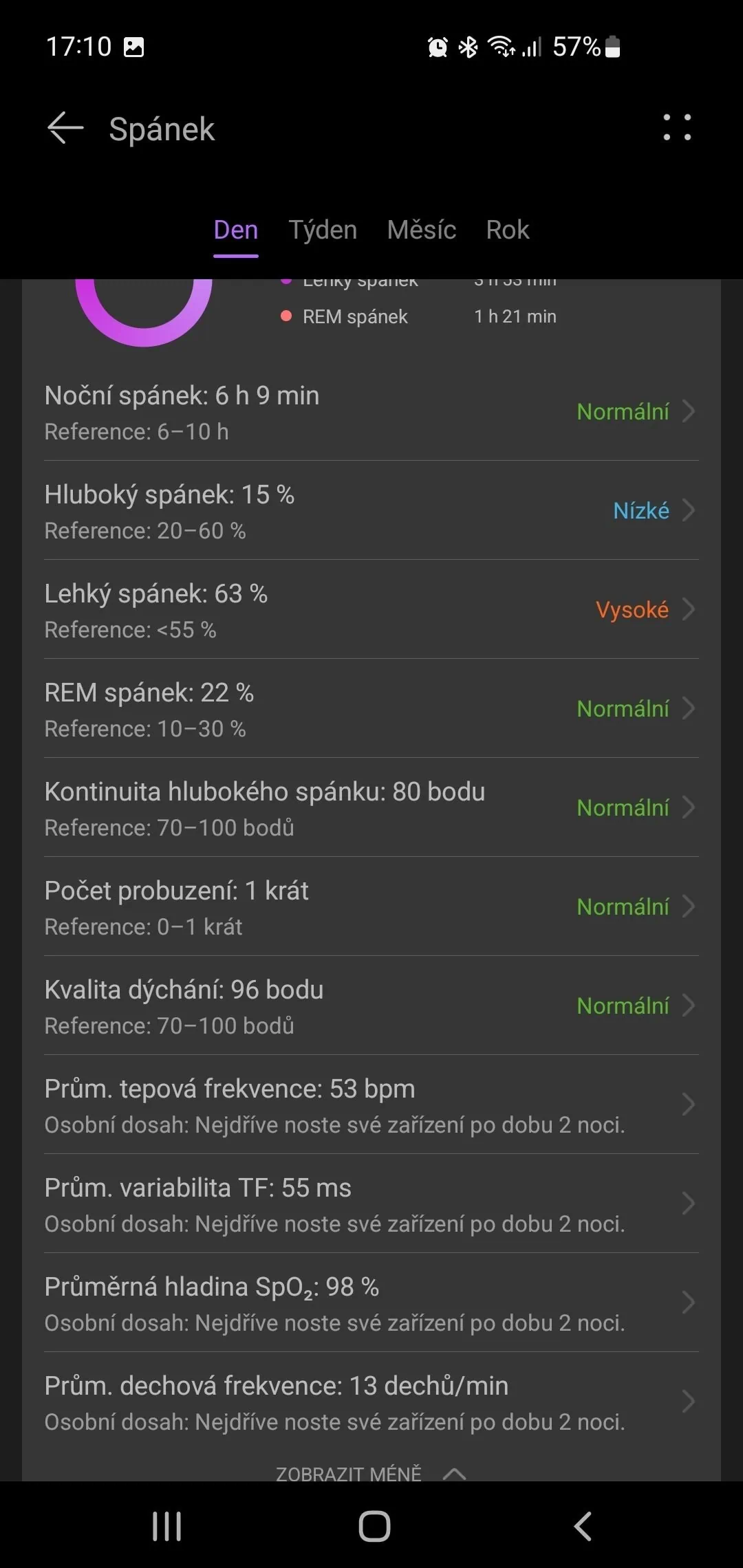This screenshot has width=743, height=1568.
Task: Select the Den tab
Action: tap(236, 230)
